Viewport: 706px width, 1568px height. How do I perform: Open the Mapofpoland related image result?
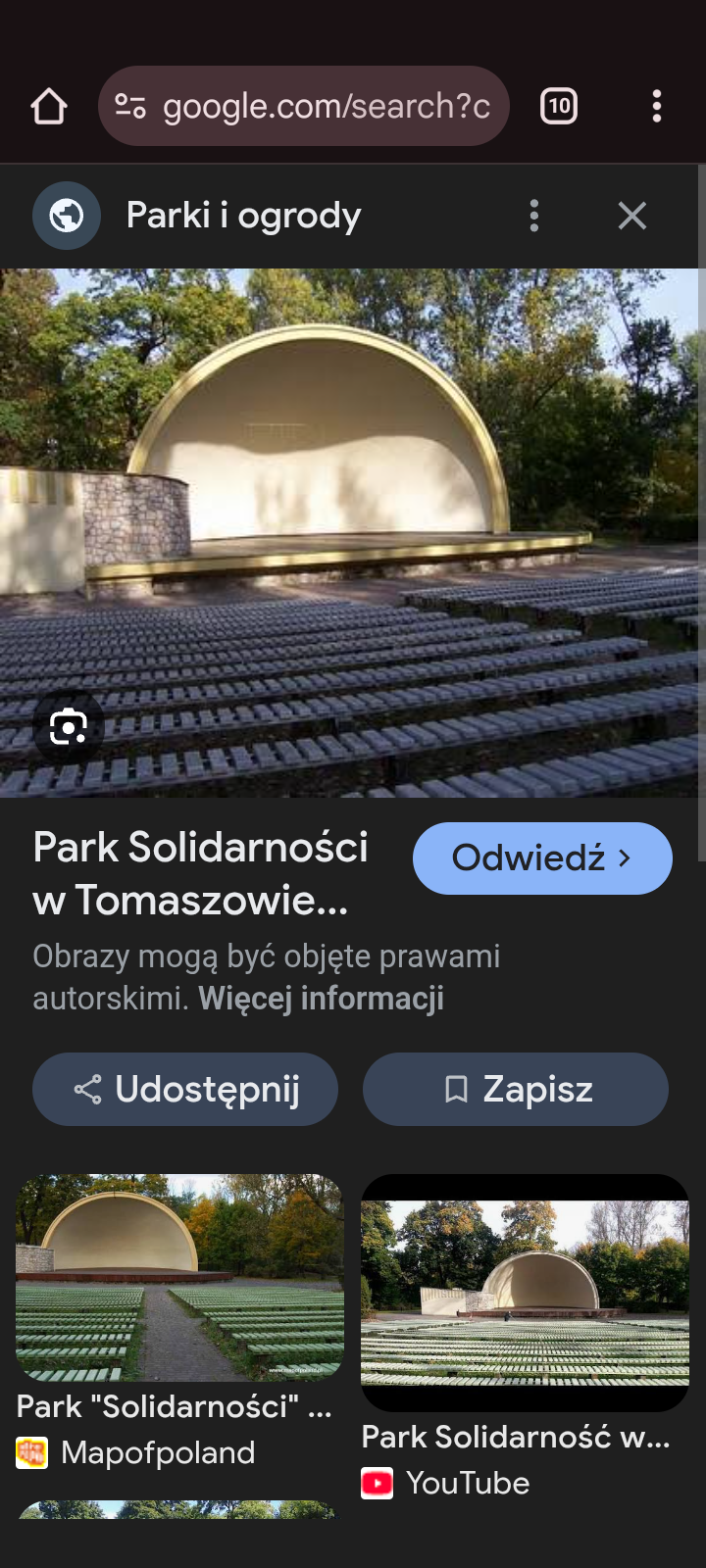click(x=179, y=1277)
